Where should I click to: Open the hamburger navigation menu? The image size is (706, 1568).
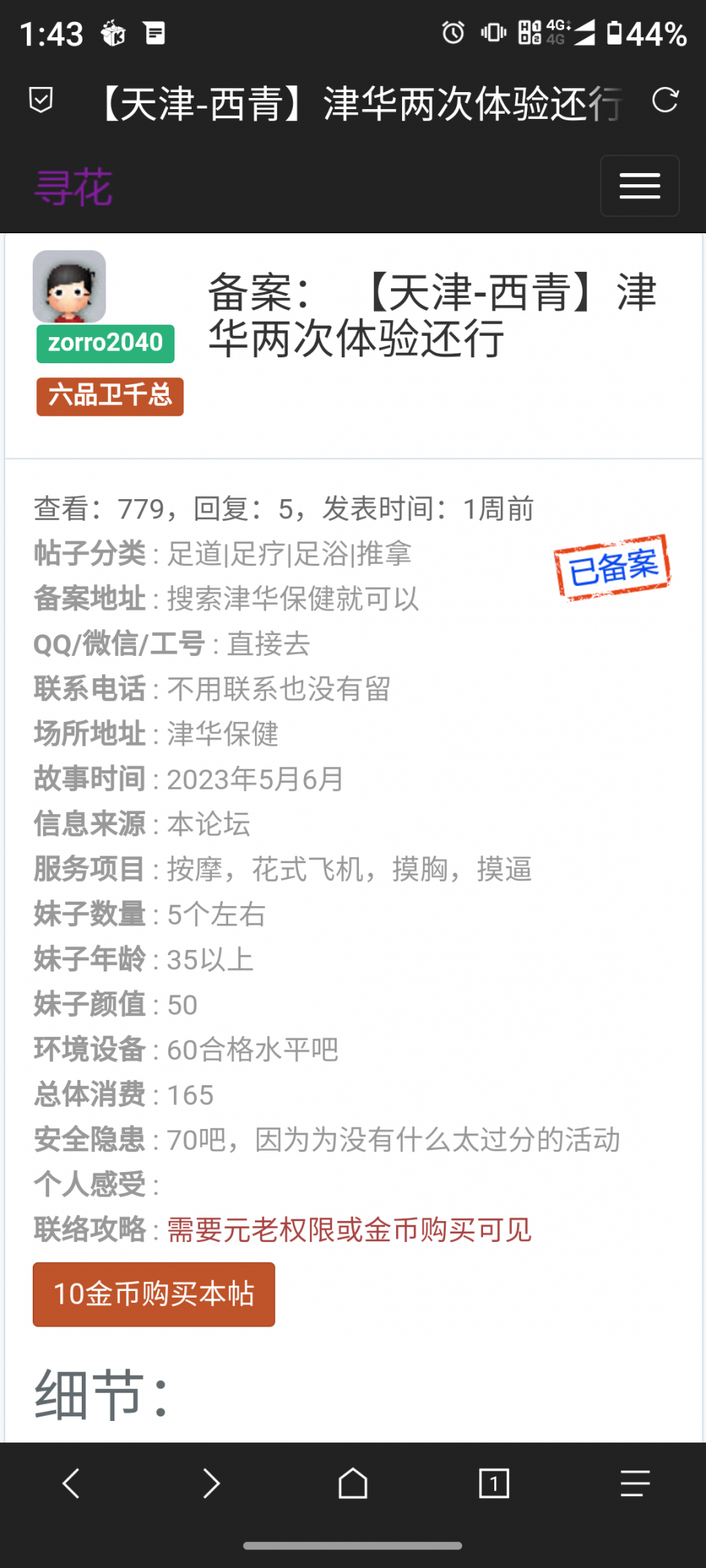639,186
